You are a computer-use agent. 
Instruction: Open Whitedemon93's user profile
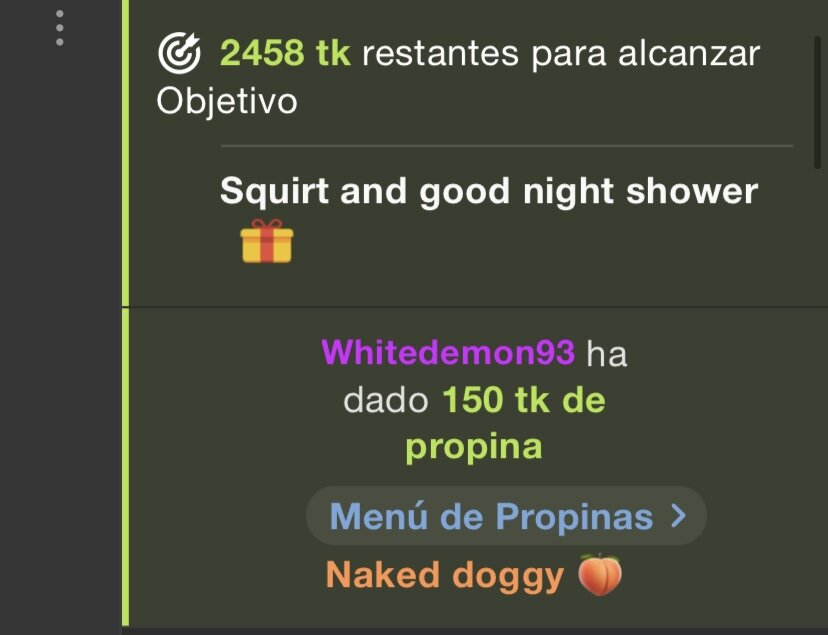[448, 353]
